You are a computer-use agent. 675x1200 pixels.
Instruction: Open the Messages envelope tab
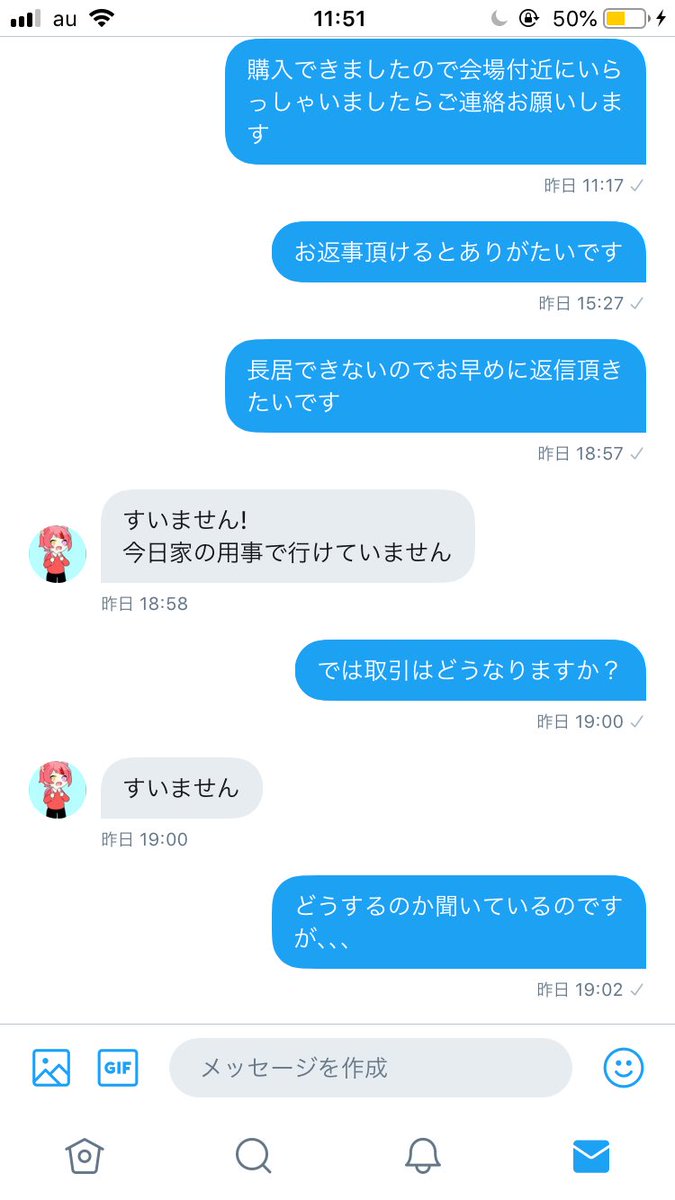click(591, 1156)
